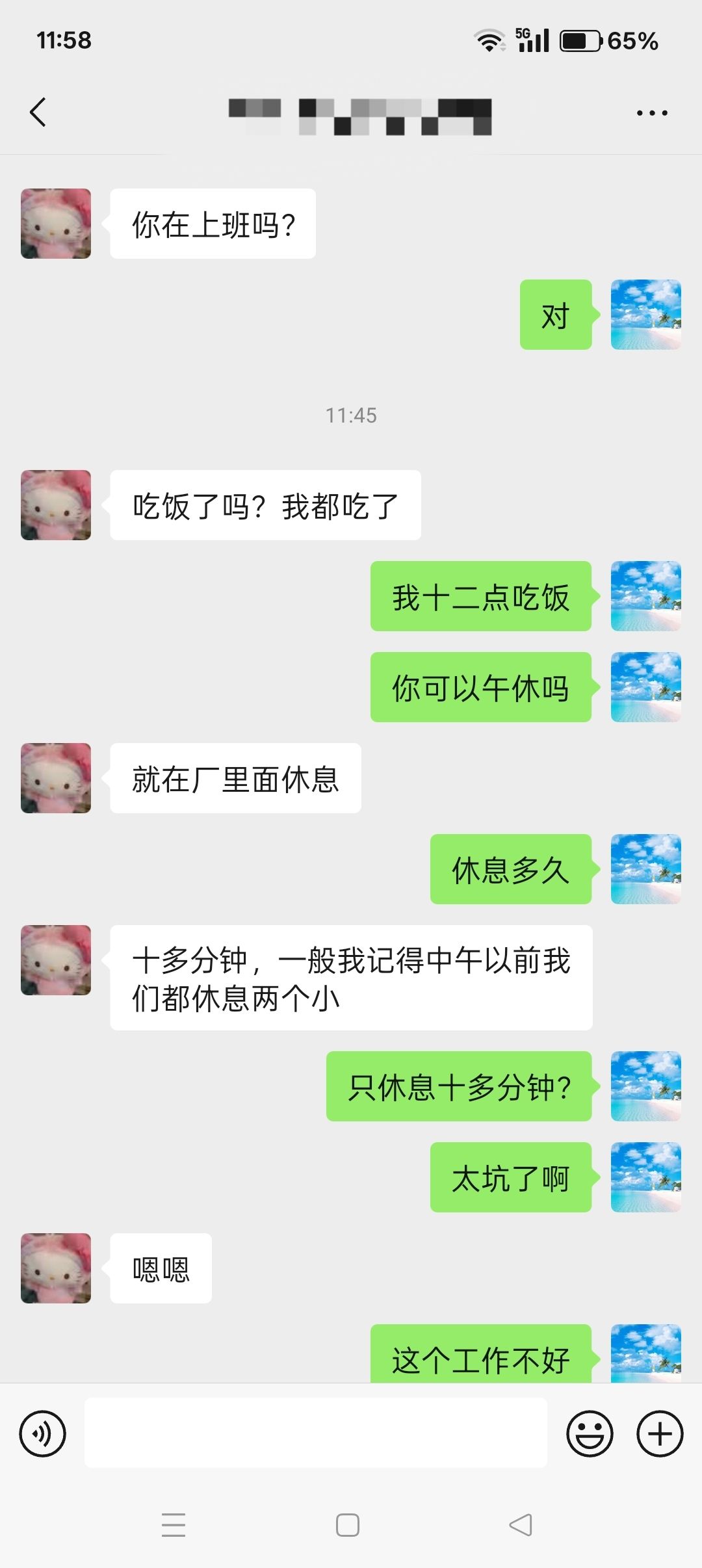
Task: Open the emoji sticker panel
Action: pyautogui.click(x=590, y=1433)
